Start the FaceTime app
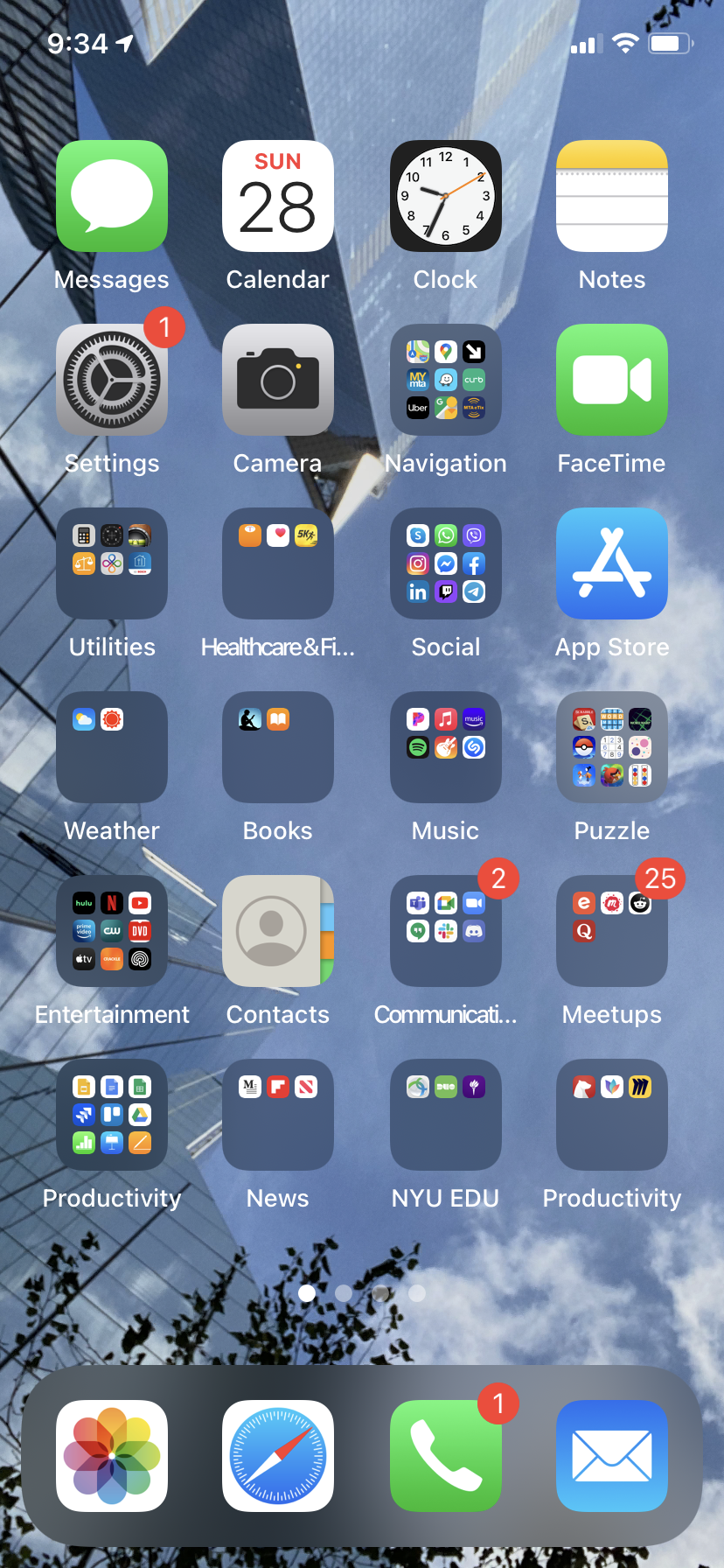Viewport: 724px width, 1568px height. pyautogui.click(x=612, y=380)
